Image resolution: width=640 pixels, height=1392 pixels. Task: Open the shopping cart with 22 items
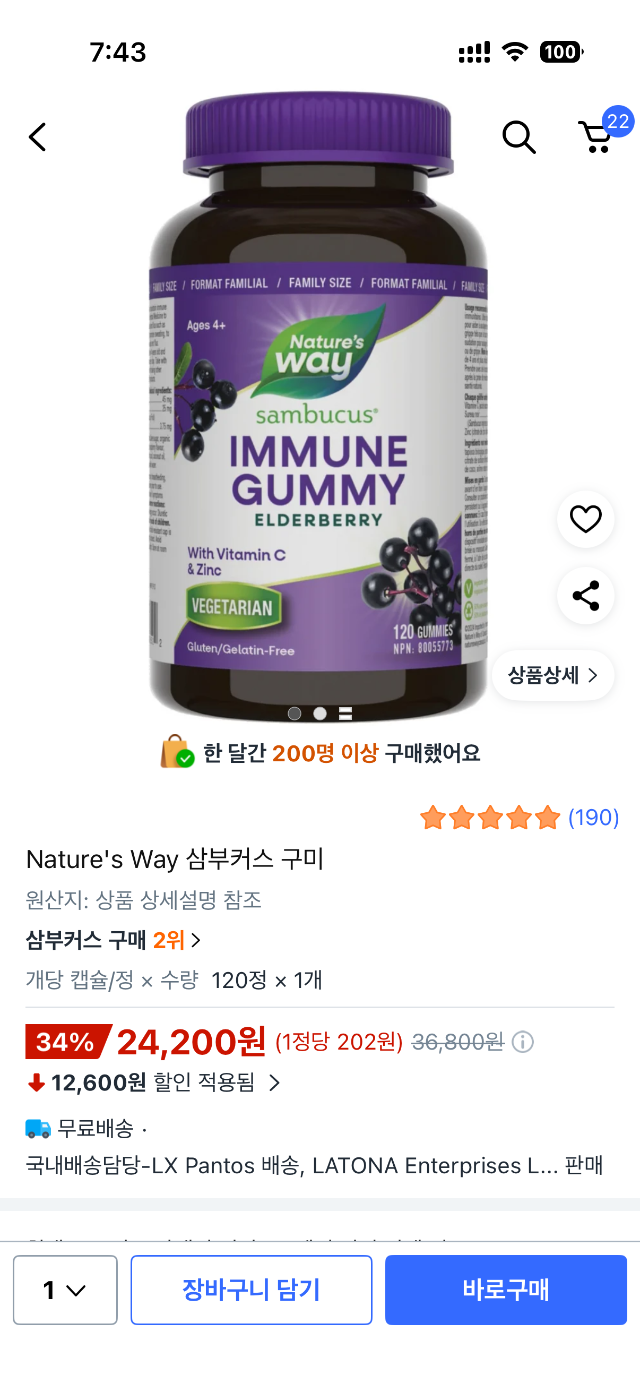[598, 137]
